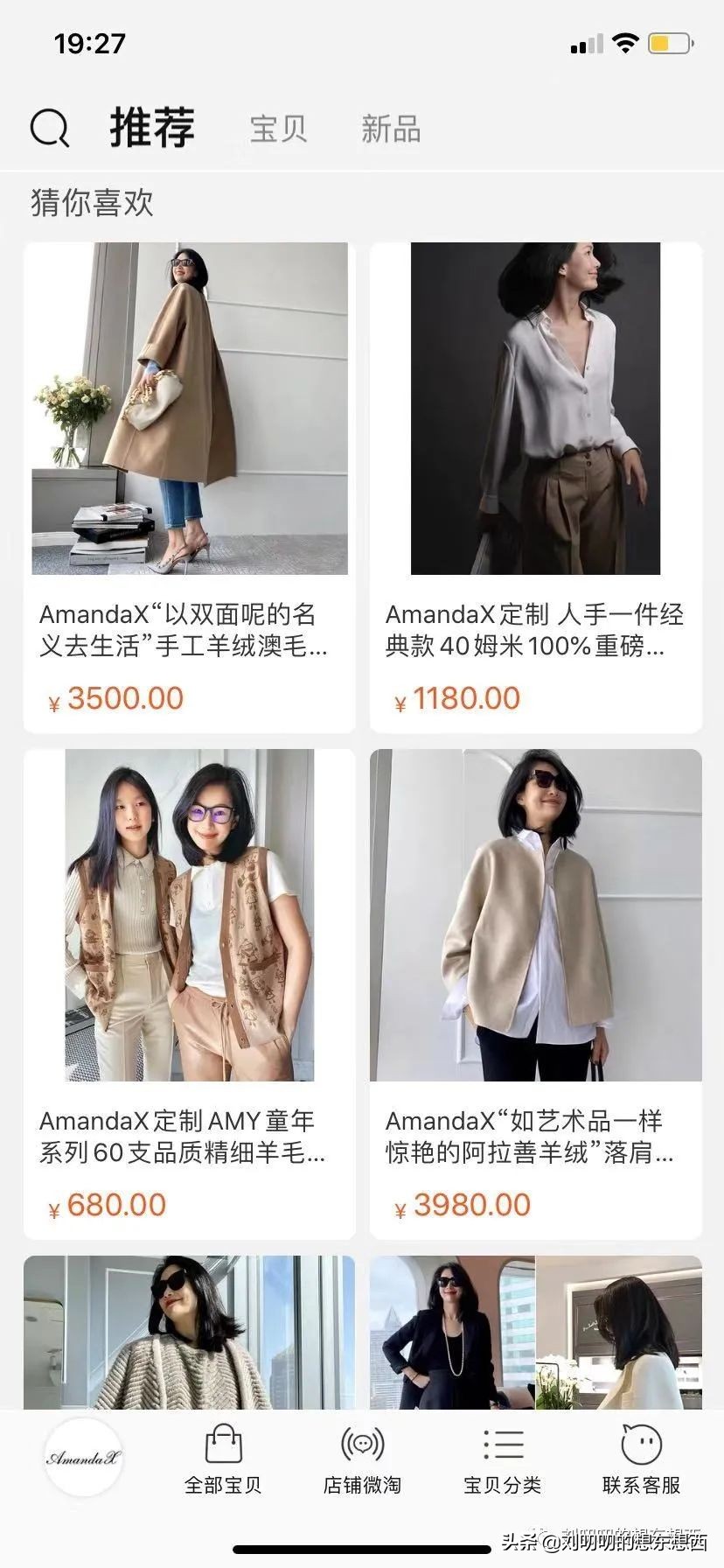
Task: Switch to the 宝贝 tab
Action: tap(277, 129)
